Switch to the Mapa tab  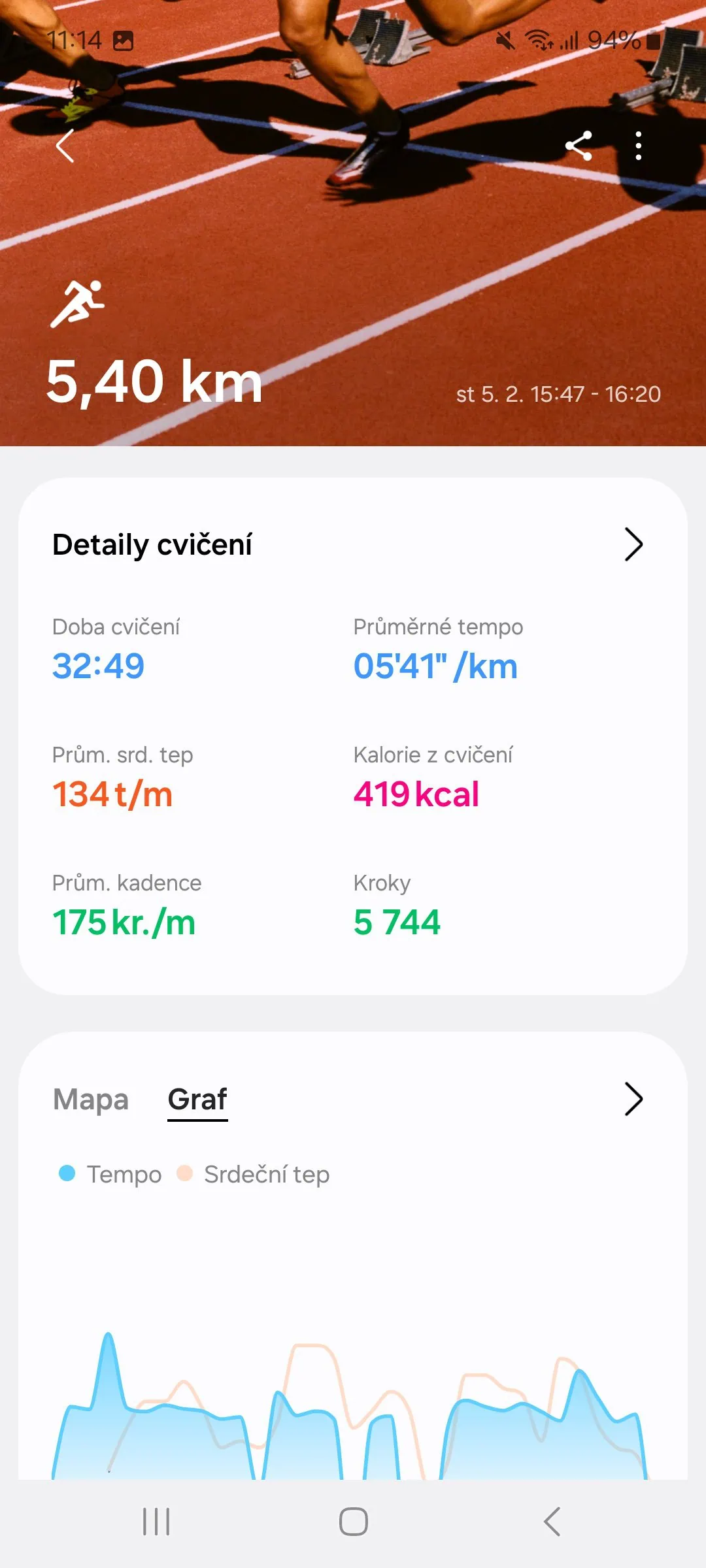[x=91, y=1099]
